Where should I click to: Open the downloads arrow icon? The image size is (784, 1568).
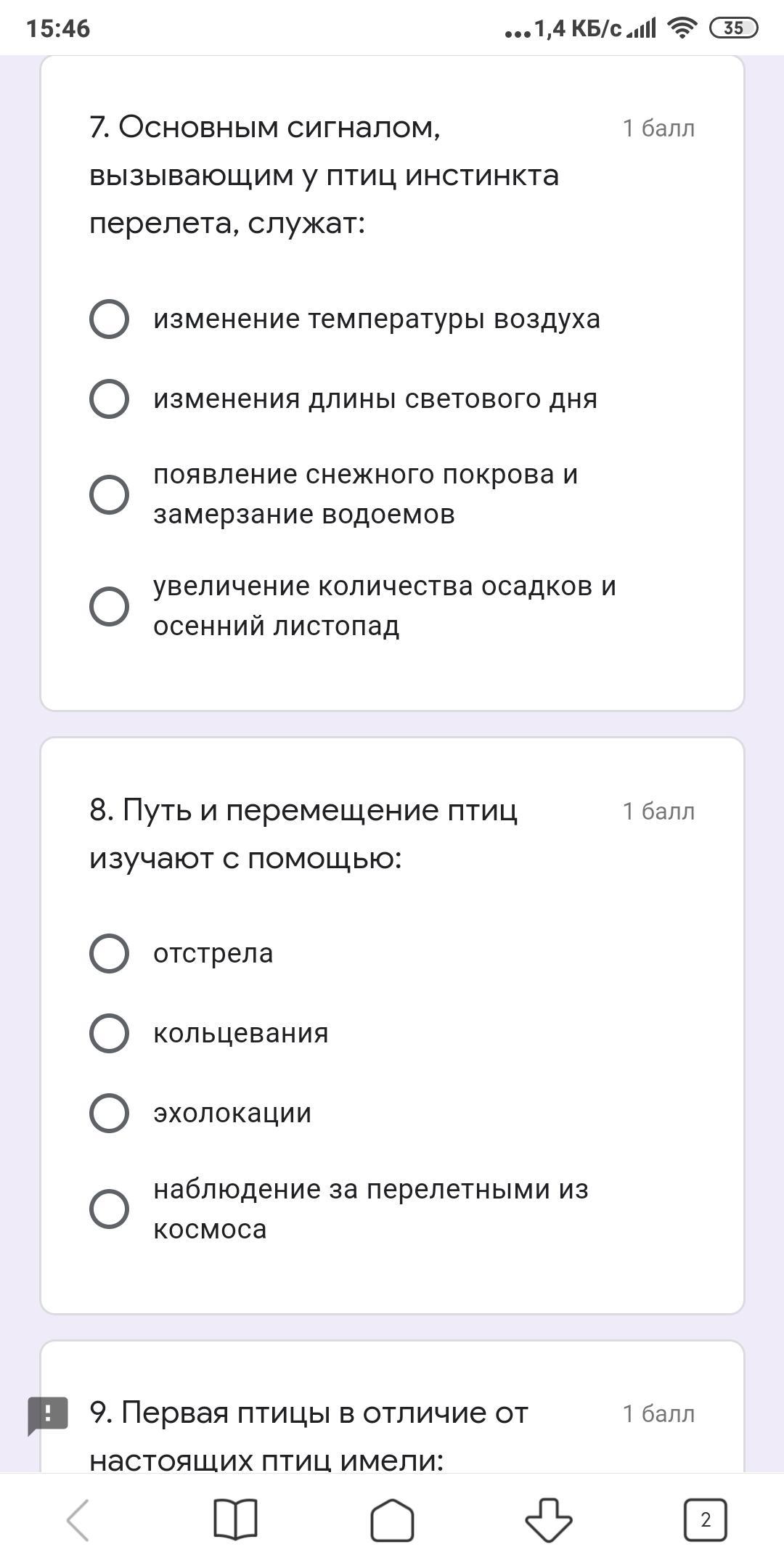pos(549,1519)
